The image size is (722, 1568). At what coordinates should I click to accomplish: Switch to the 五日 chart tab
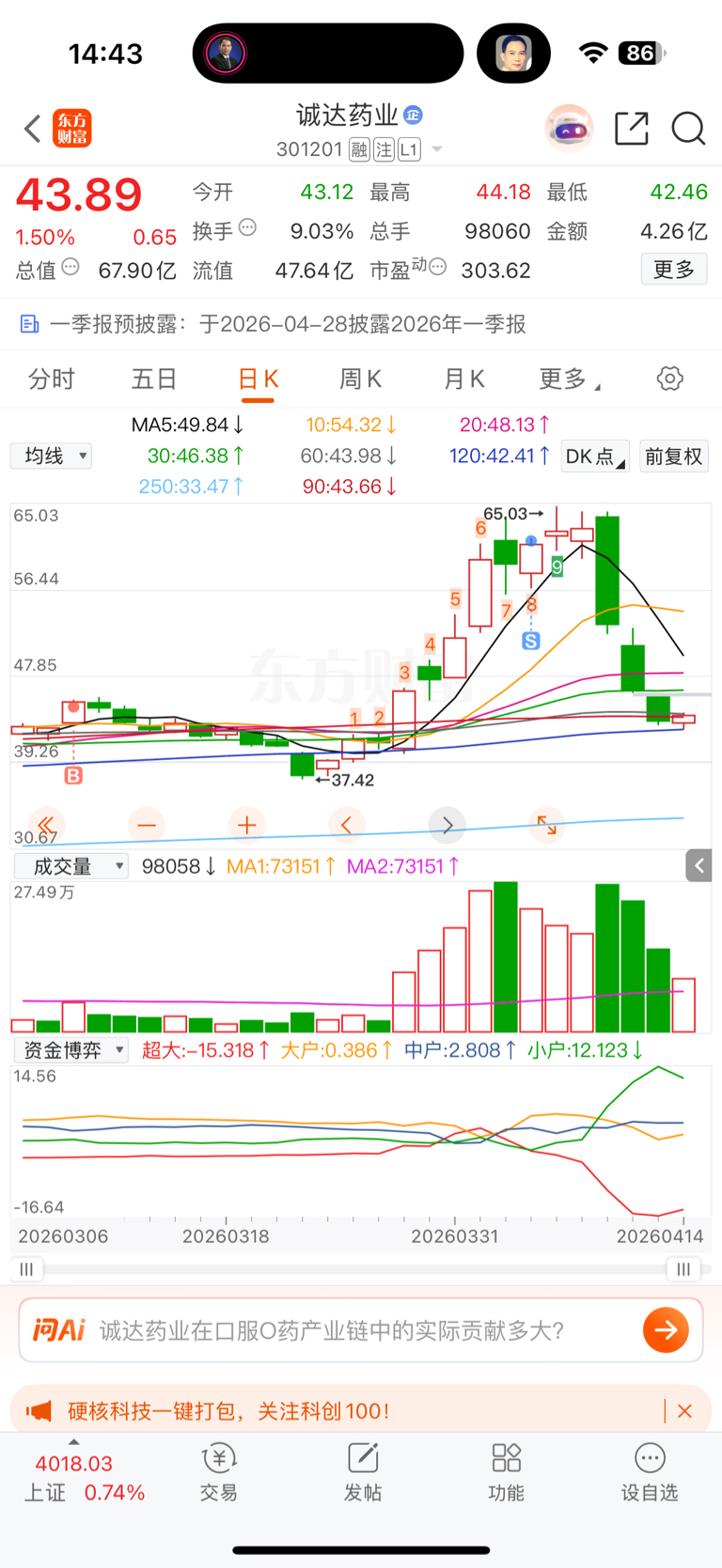(x=154, y=379)
